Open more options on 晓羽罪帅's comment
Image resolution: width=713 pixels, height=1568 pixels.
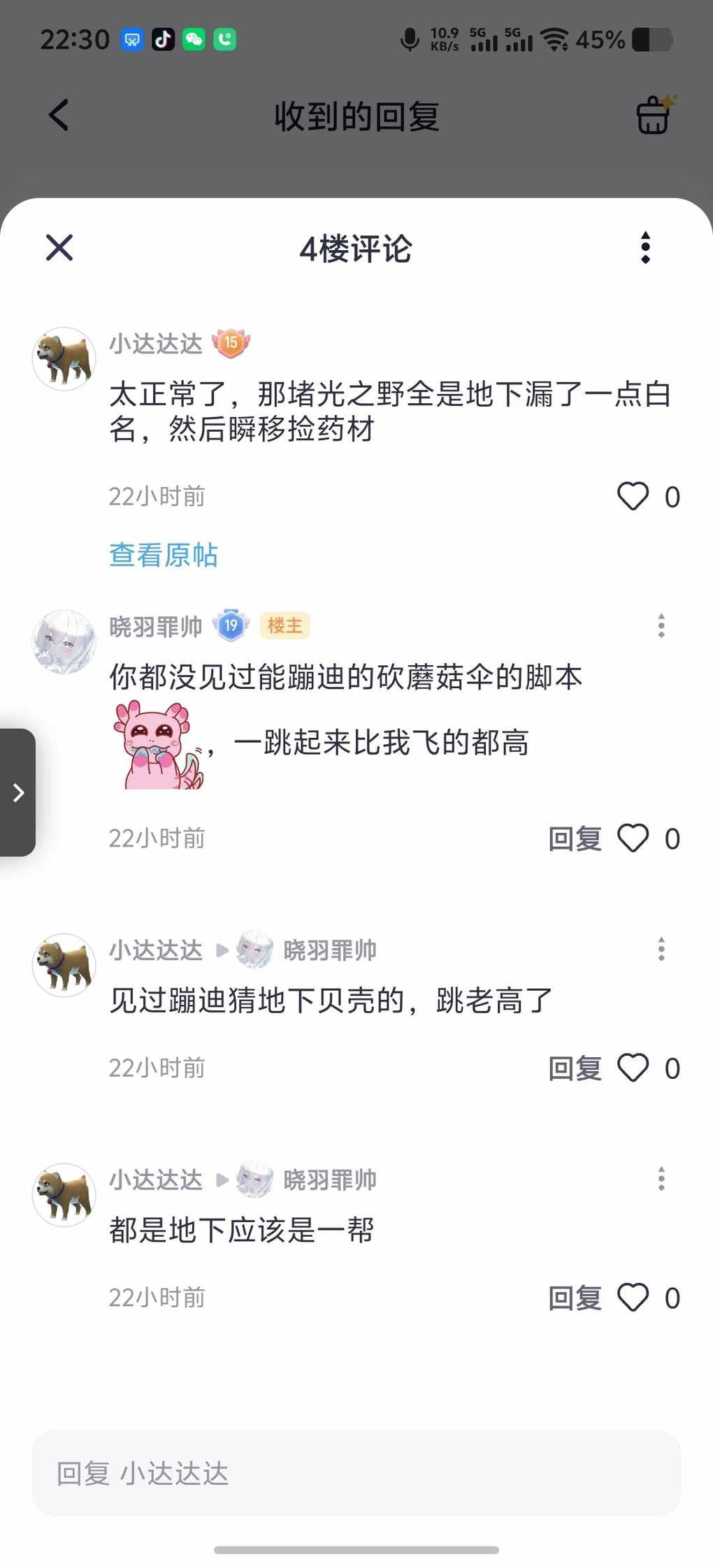661,625
